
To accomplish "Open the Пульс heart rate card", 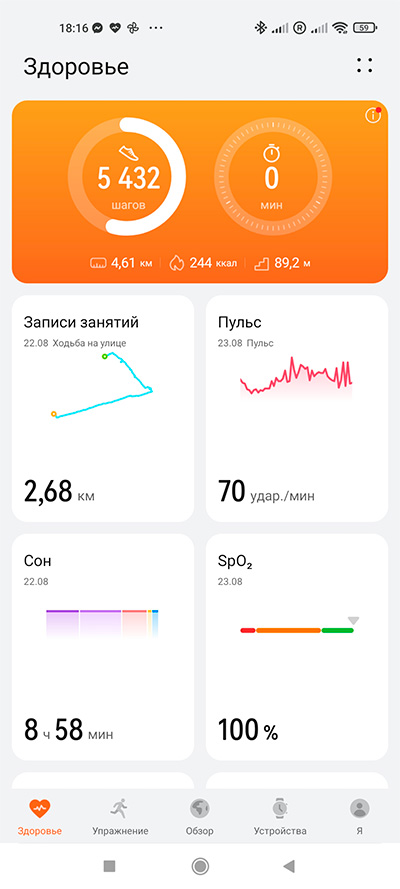I will click(x=297, y=408).
